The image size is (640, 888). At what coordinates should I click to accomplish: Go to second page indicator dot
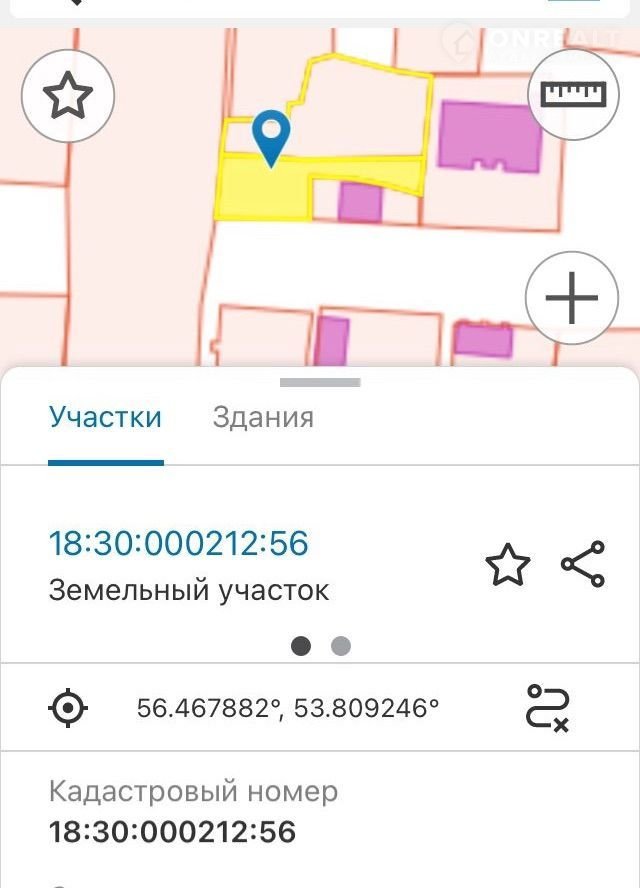(341, 646)
